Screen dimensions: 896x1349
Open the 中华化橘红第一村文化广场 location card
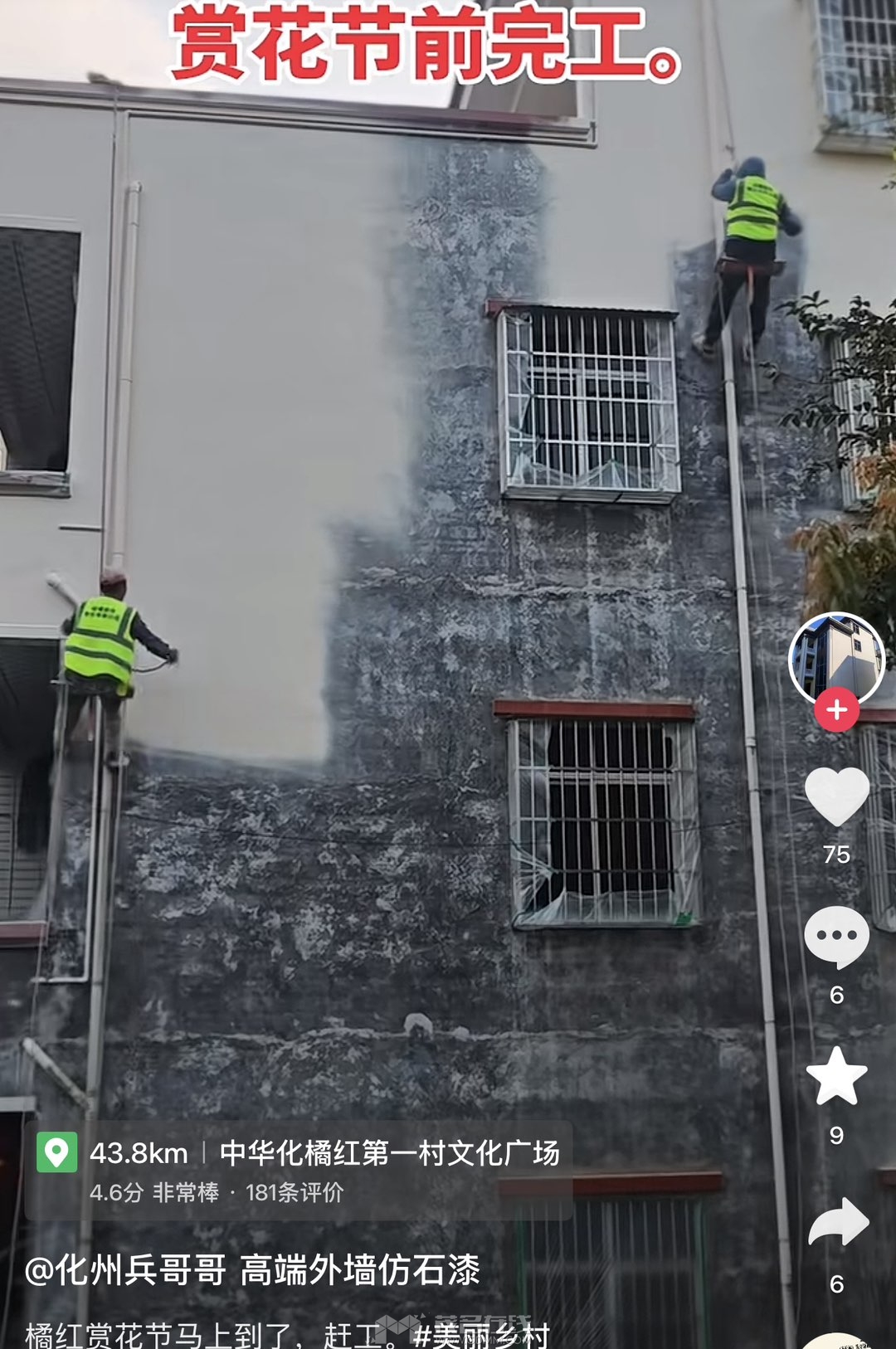point(299,1170)
